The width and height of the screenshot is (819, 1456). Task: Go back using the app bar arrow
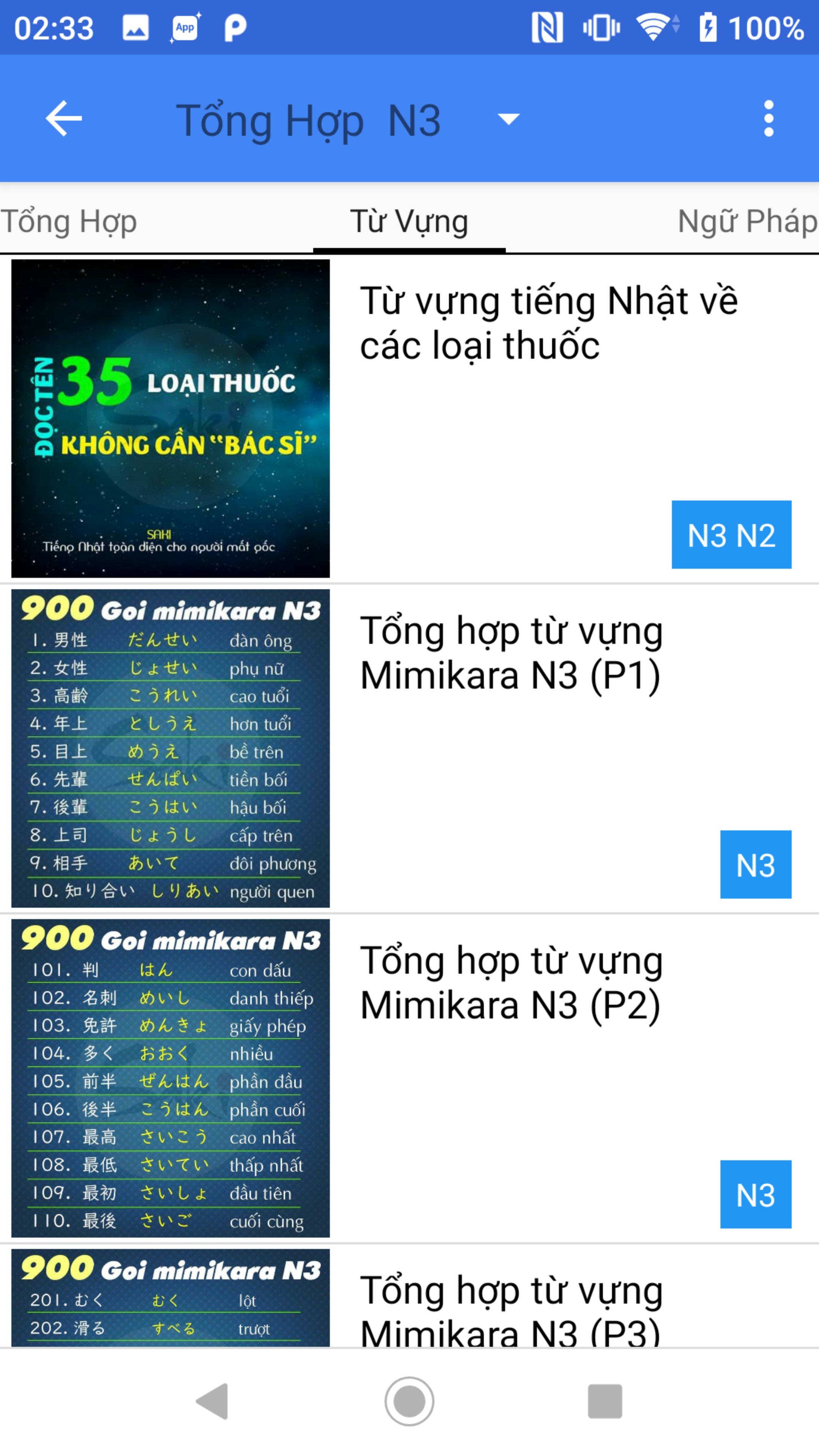tap(63, 119)
